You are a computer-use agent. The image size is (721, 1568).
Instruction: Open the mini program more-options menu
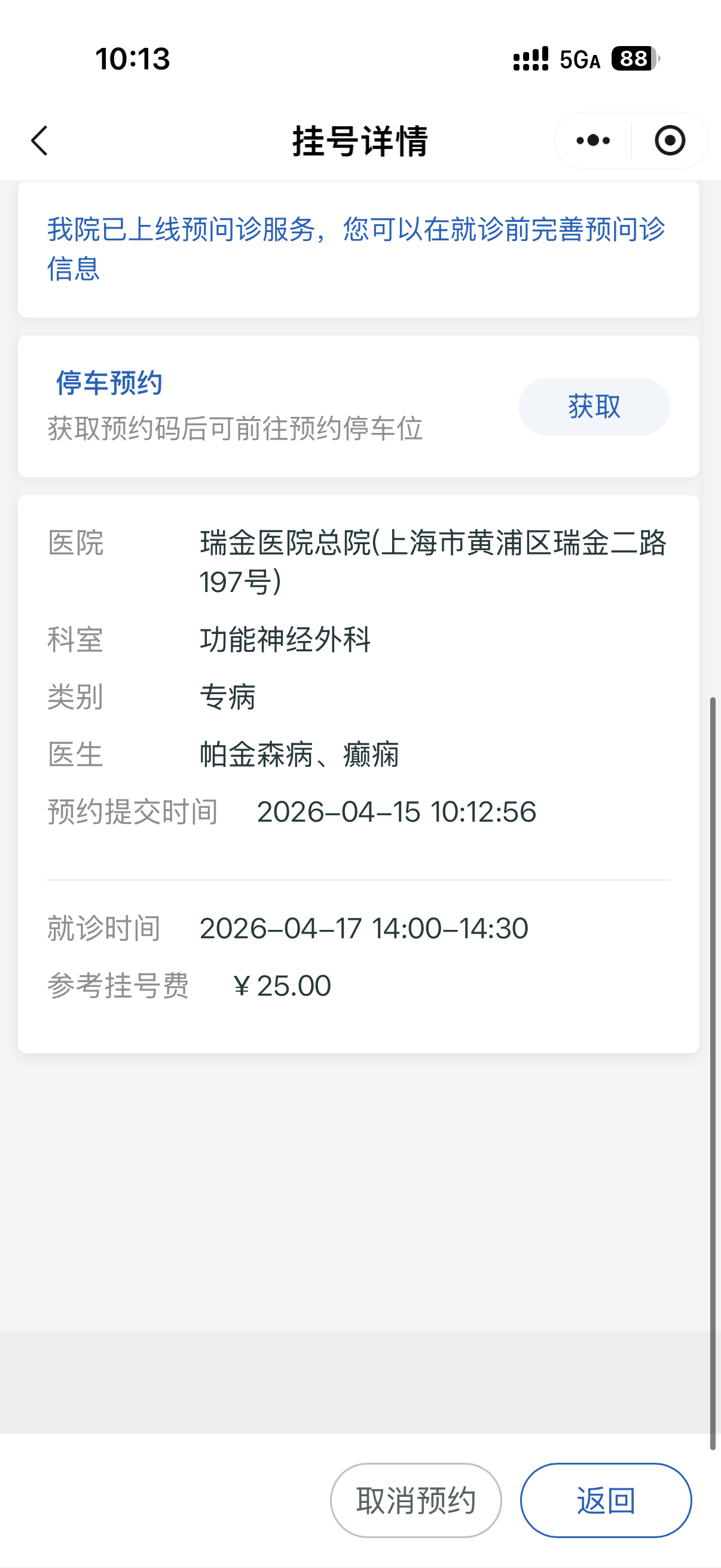pyautogui.click(x=592, y=141)
